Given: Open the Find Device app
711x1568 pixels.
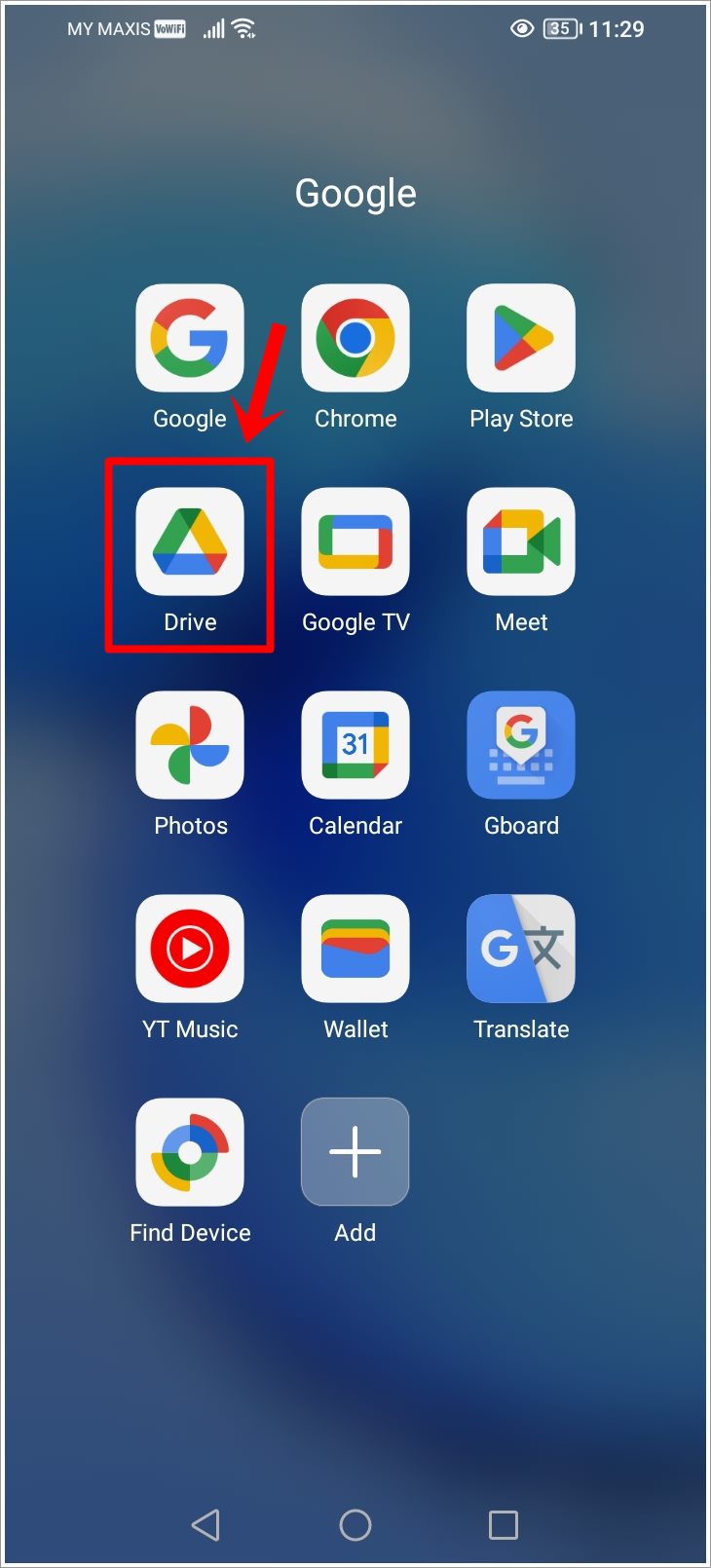Looking at the screenshot, I should [189, 1151].
